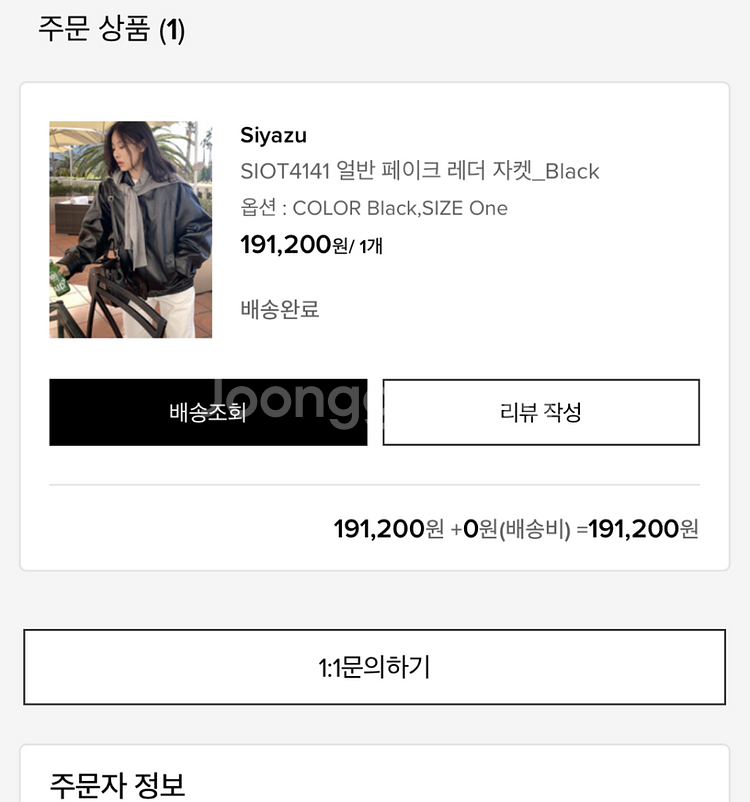Click the 배송조회 delivery tracking button
Image resolution: width=750 pixels, height=802 pixels.
[x=207, y=412]
